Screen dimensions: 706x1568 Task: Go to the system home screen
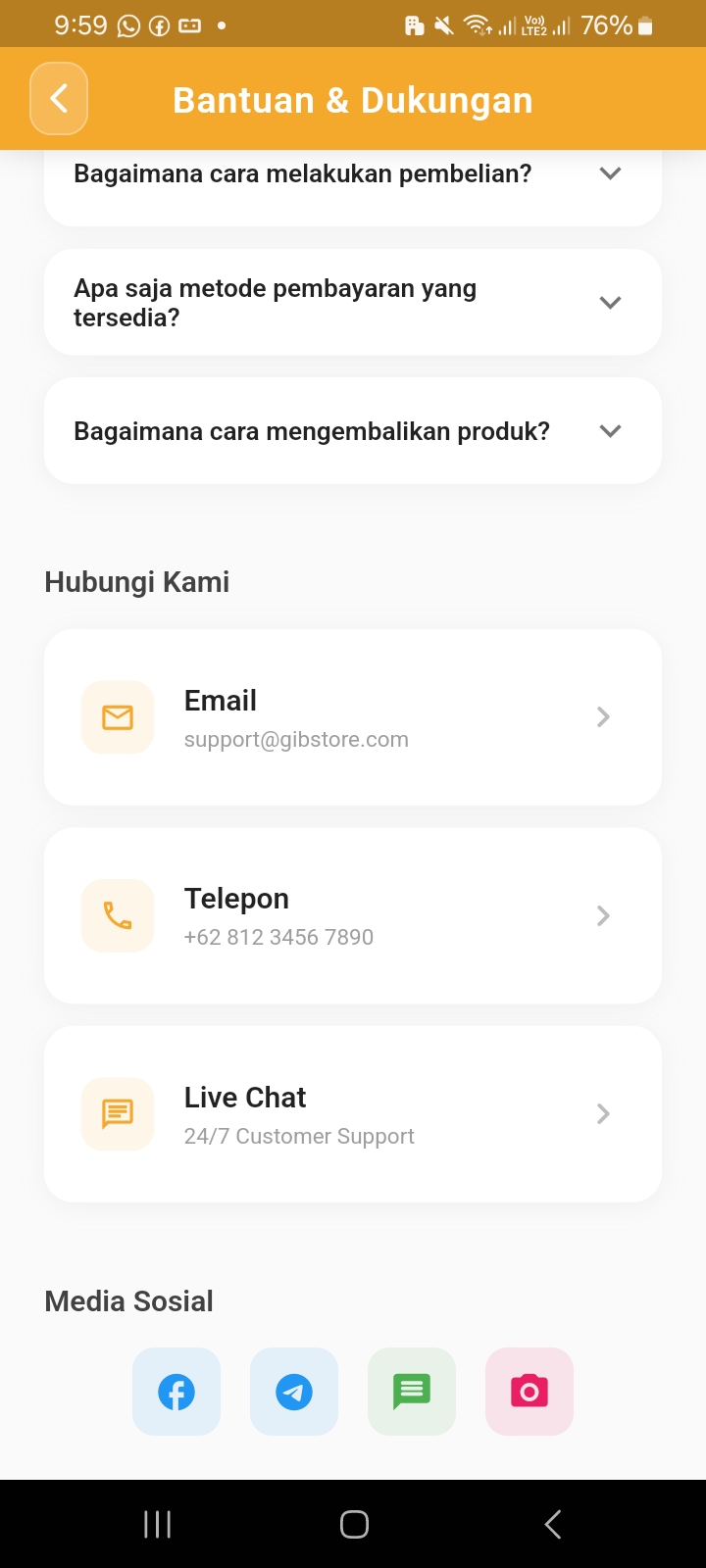click(354, 1524)
